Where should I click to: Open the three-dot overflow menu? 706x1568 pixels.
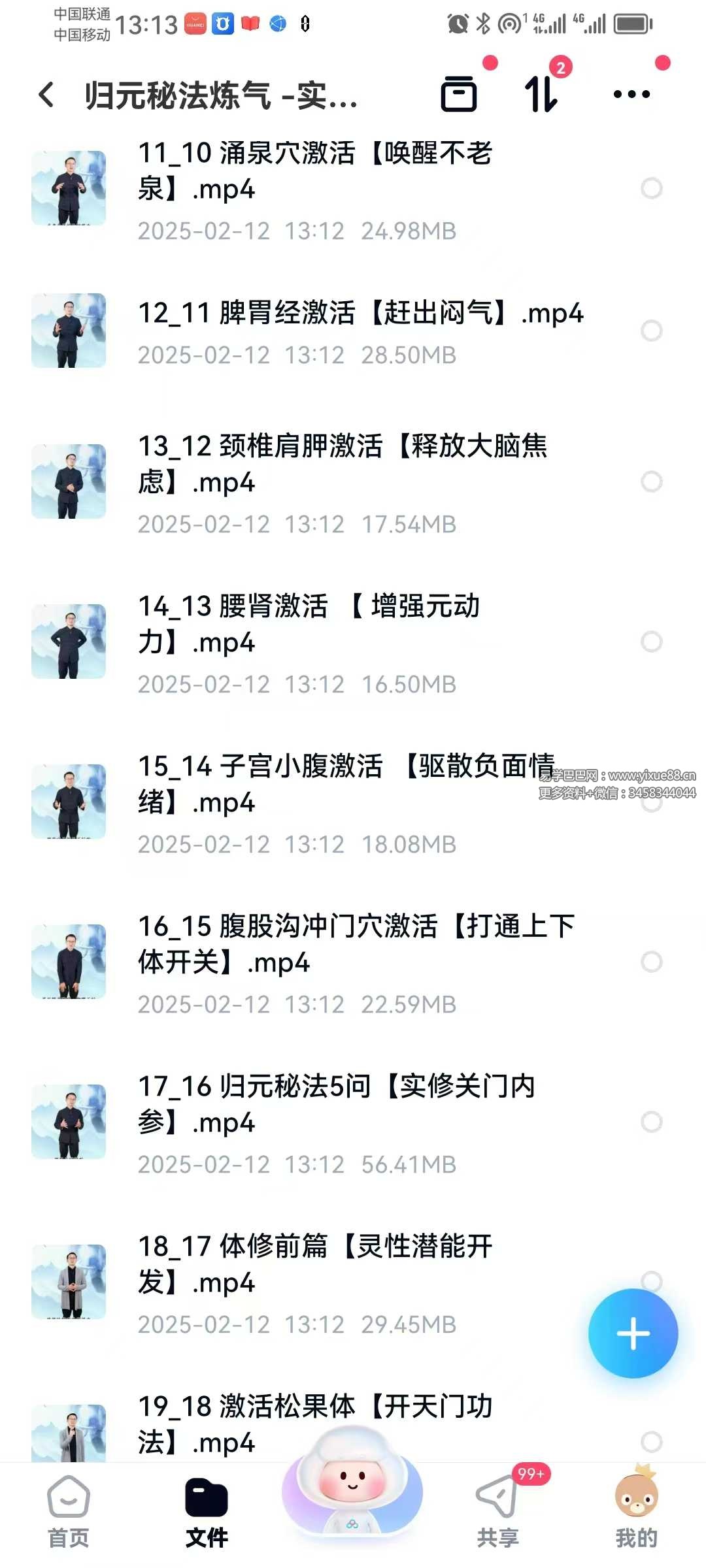point(631,95)
